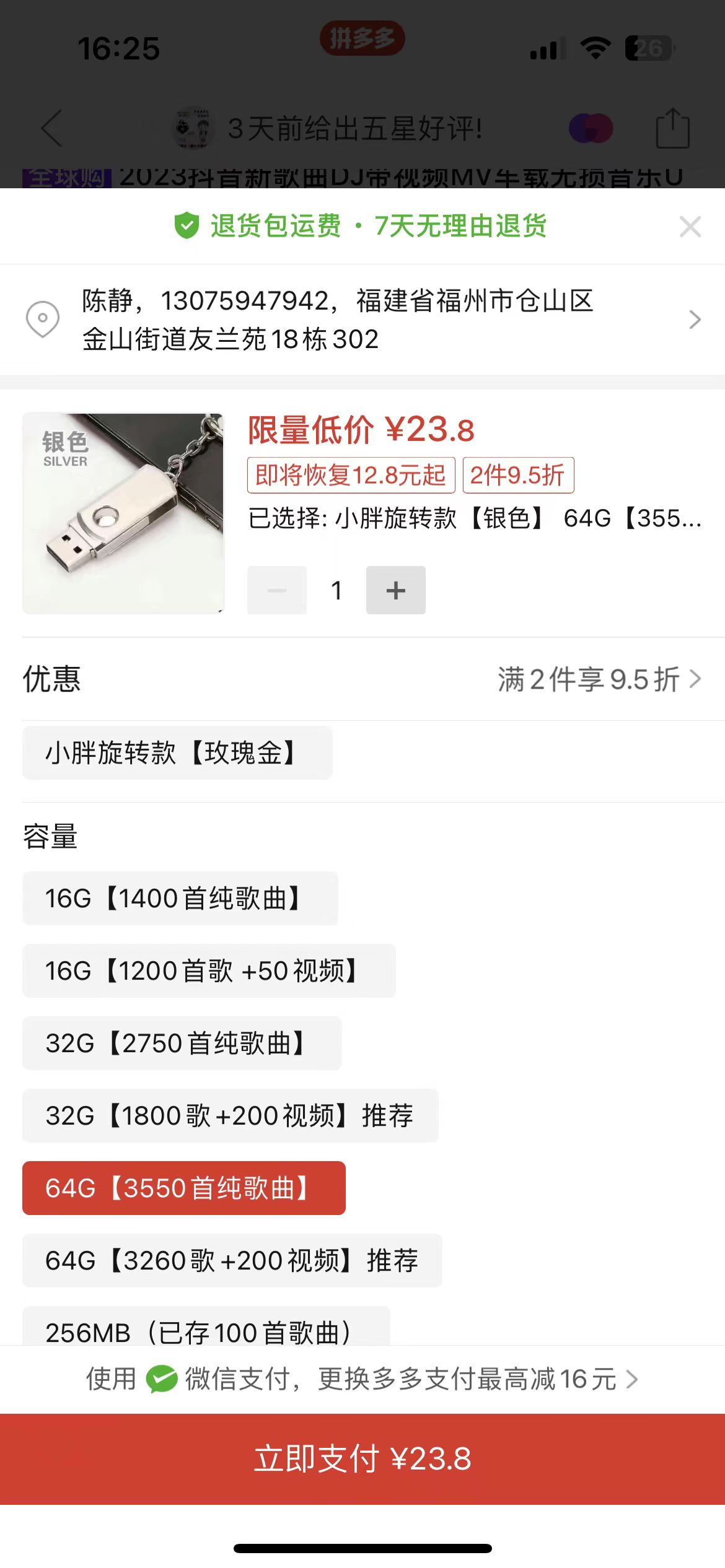Increase quantity with the plus button
Viewport: 725px width, 1568px height.
tap(395, 590)
